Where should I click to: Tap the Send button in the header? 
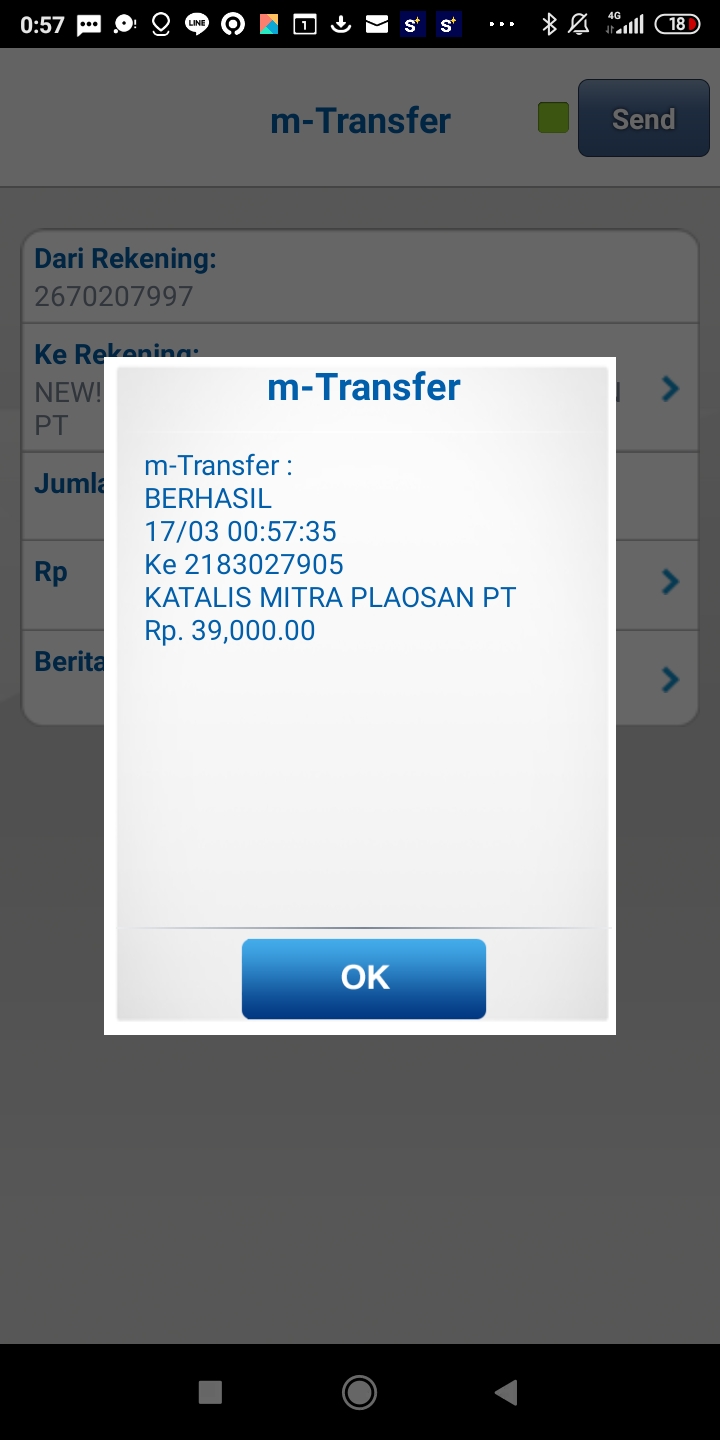(x=644, y=119)
